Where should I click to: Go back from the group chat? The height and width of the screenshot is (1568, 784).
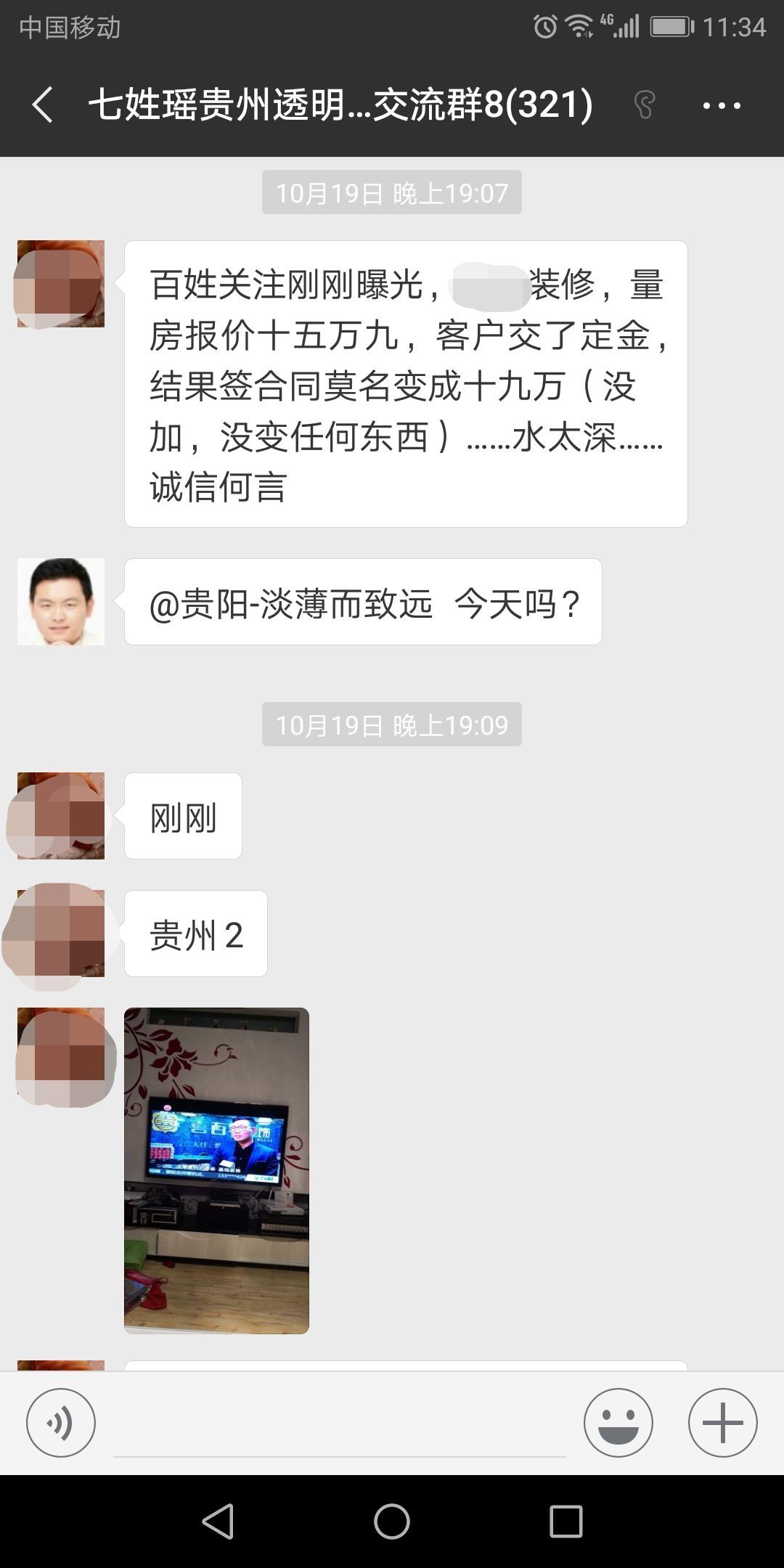(44, 105)
